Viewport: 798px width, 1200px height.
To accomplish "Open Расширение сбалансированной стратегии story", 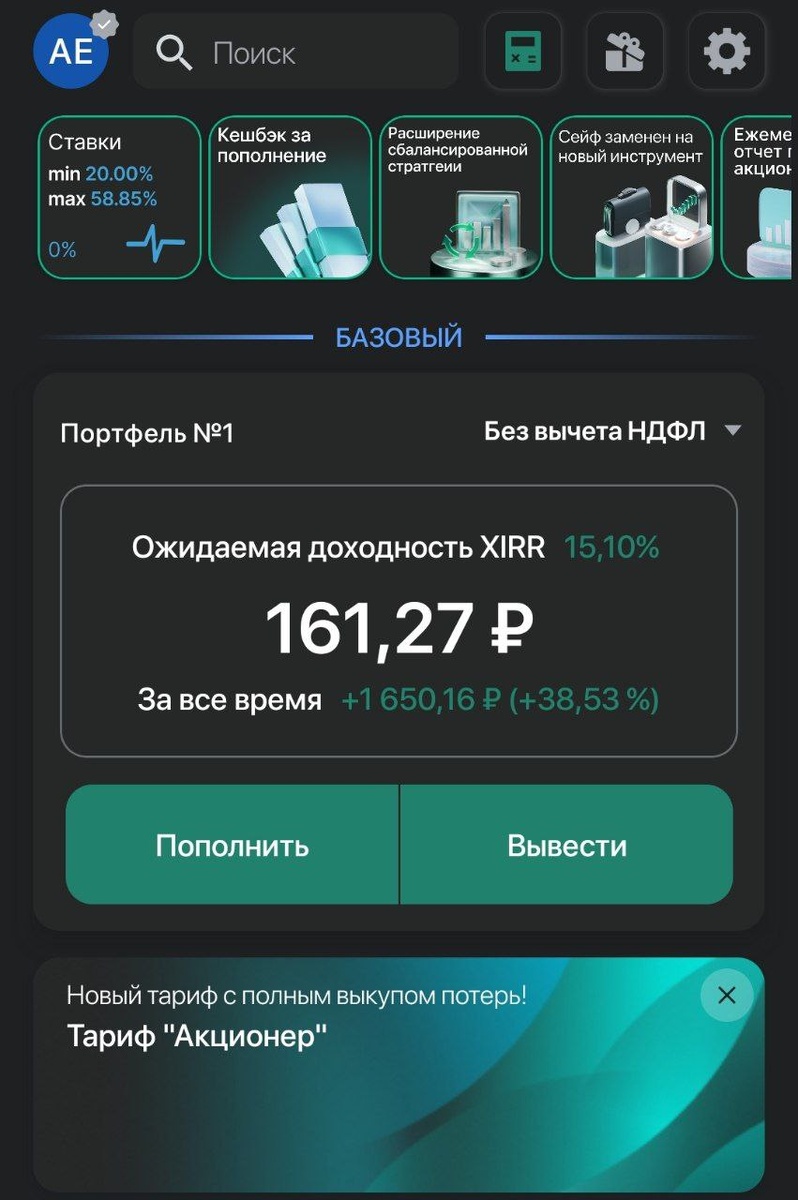I will (461, 197).
